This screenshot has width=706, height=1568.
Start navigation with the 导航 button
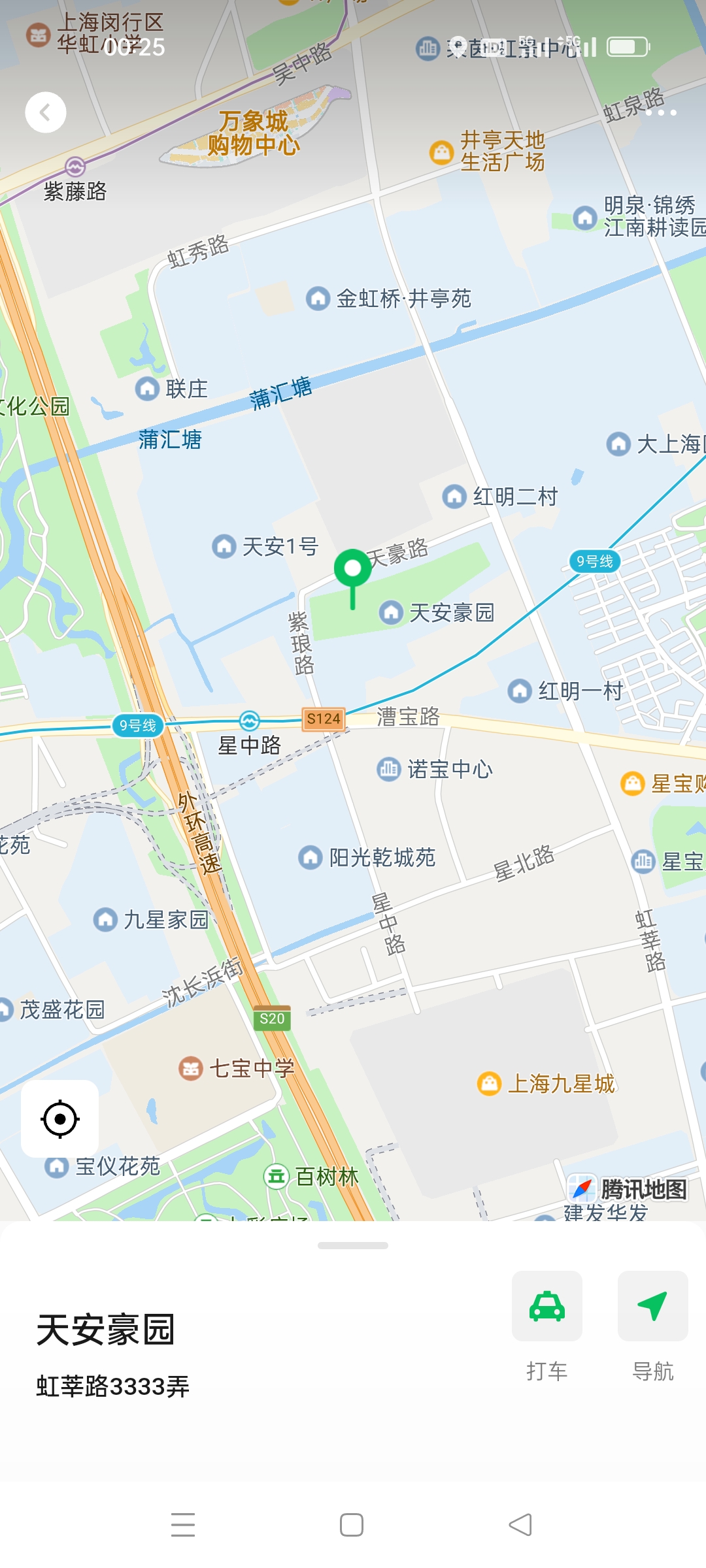pos(652,1307)
